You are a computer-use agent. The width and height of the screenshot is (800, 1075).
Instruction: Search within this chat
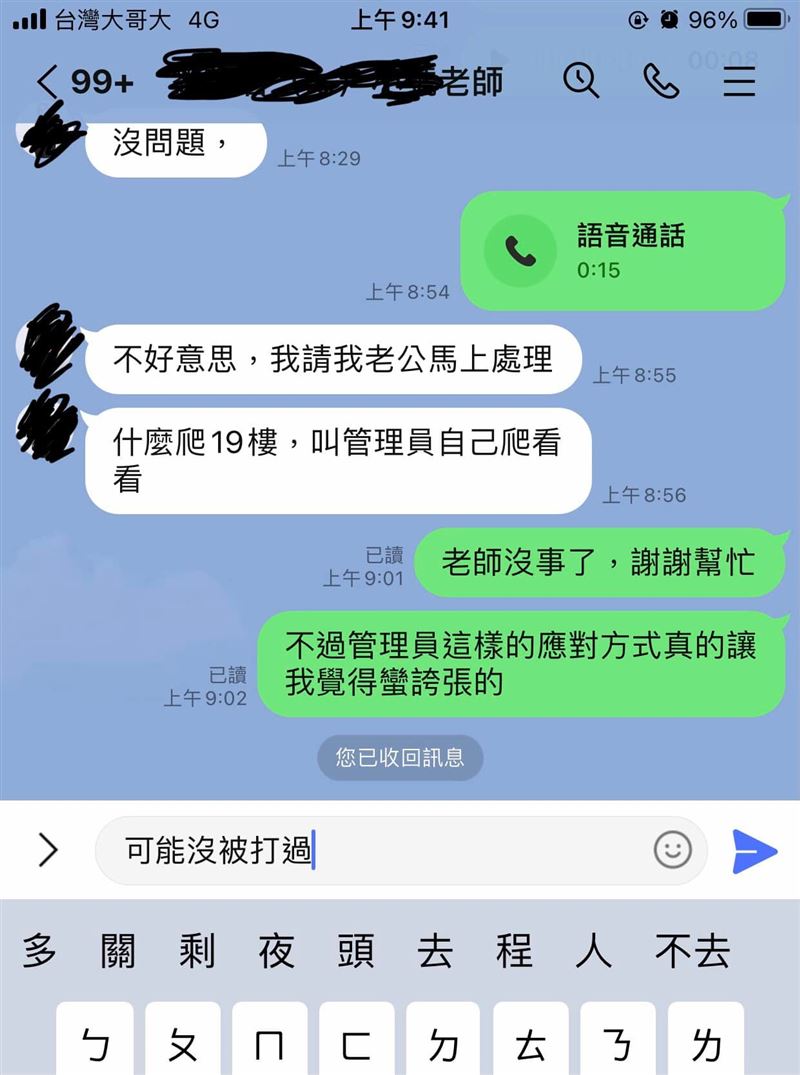click(581, 81)
